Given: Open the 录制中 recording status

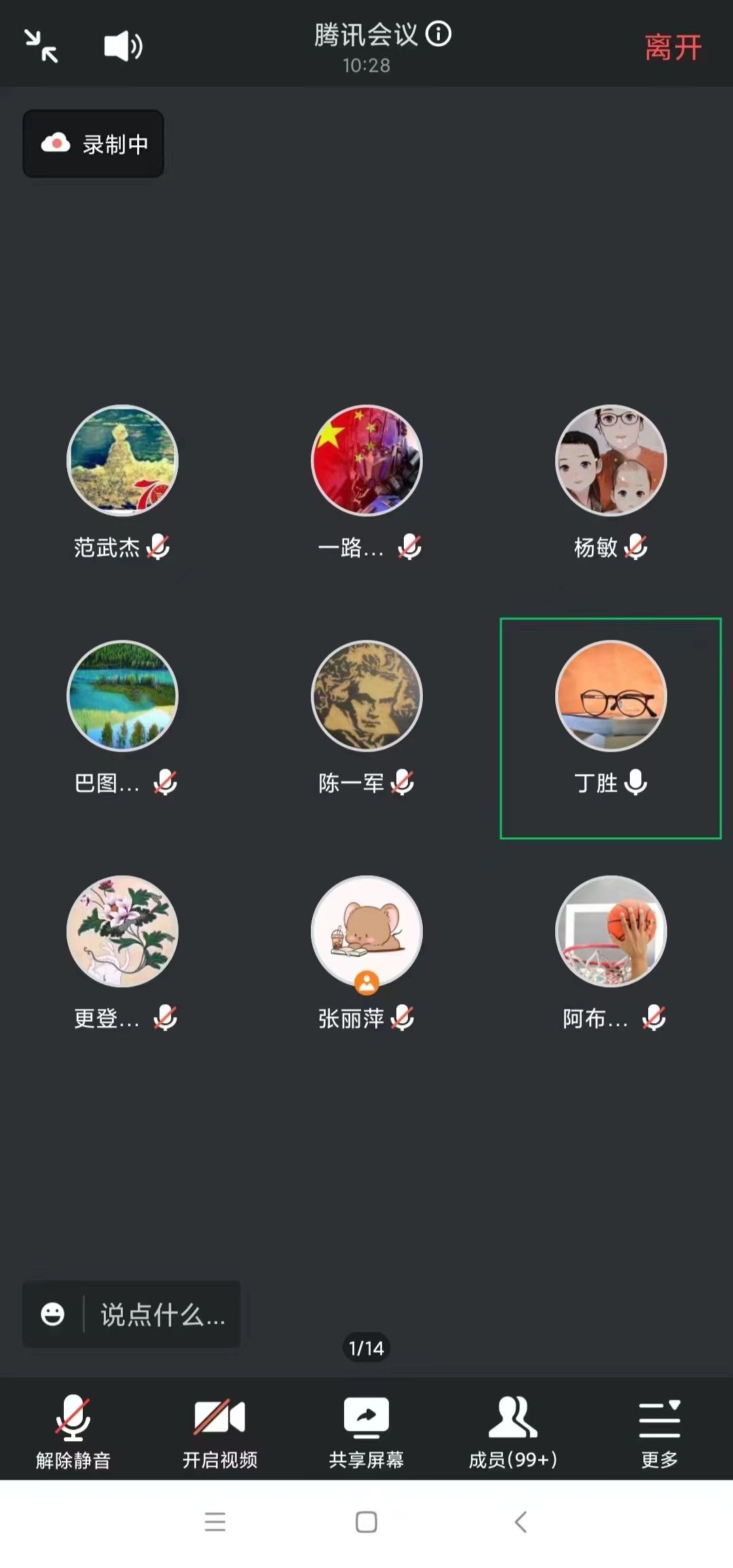Looking at the screenshot, I should [94, 144].
